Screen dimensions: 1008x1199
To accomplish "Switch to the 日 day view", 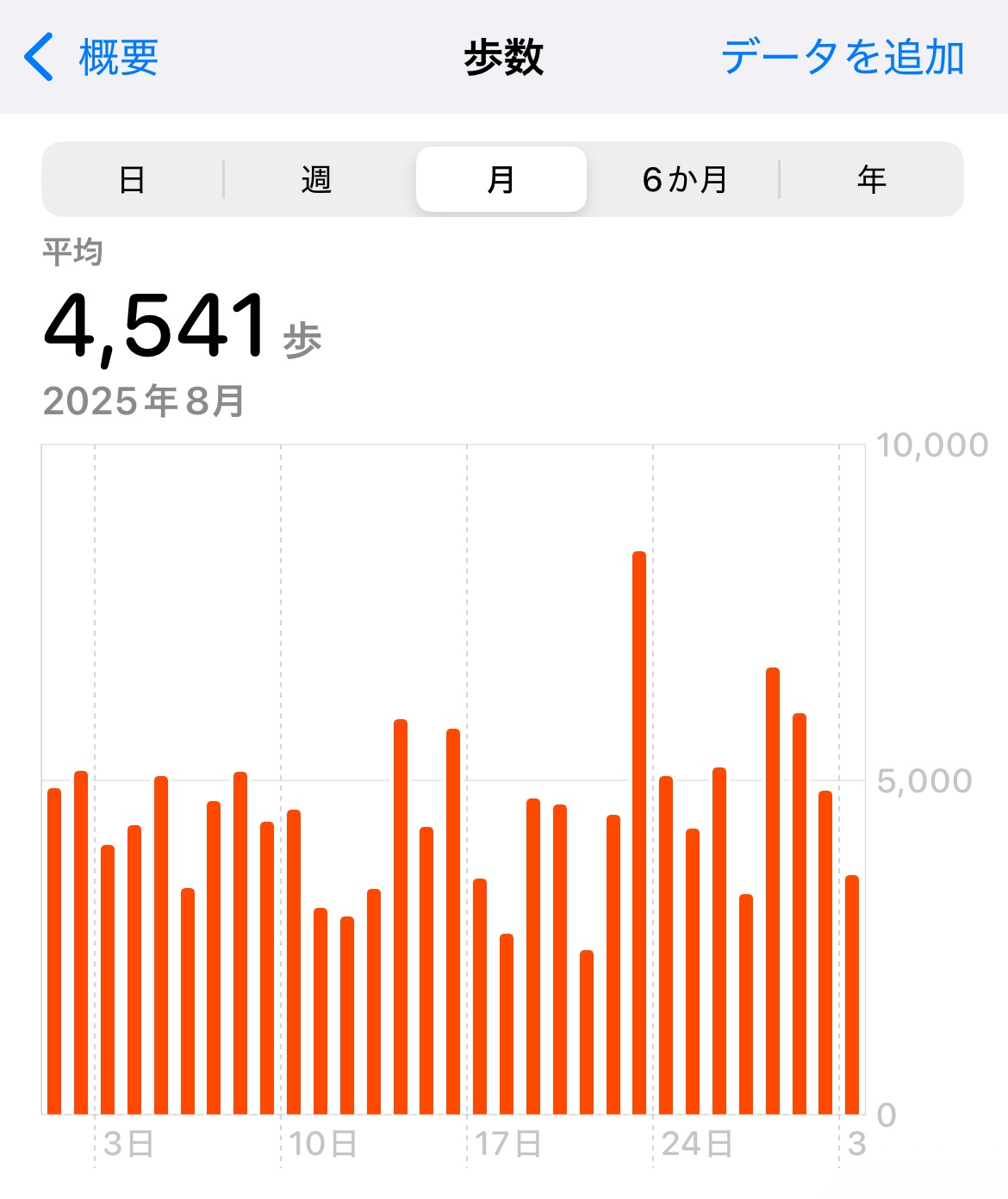I will point(132,180).
